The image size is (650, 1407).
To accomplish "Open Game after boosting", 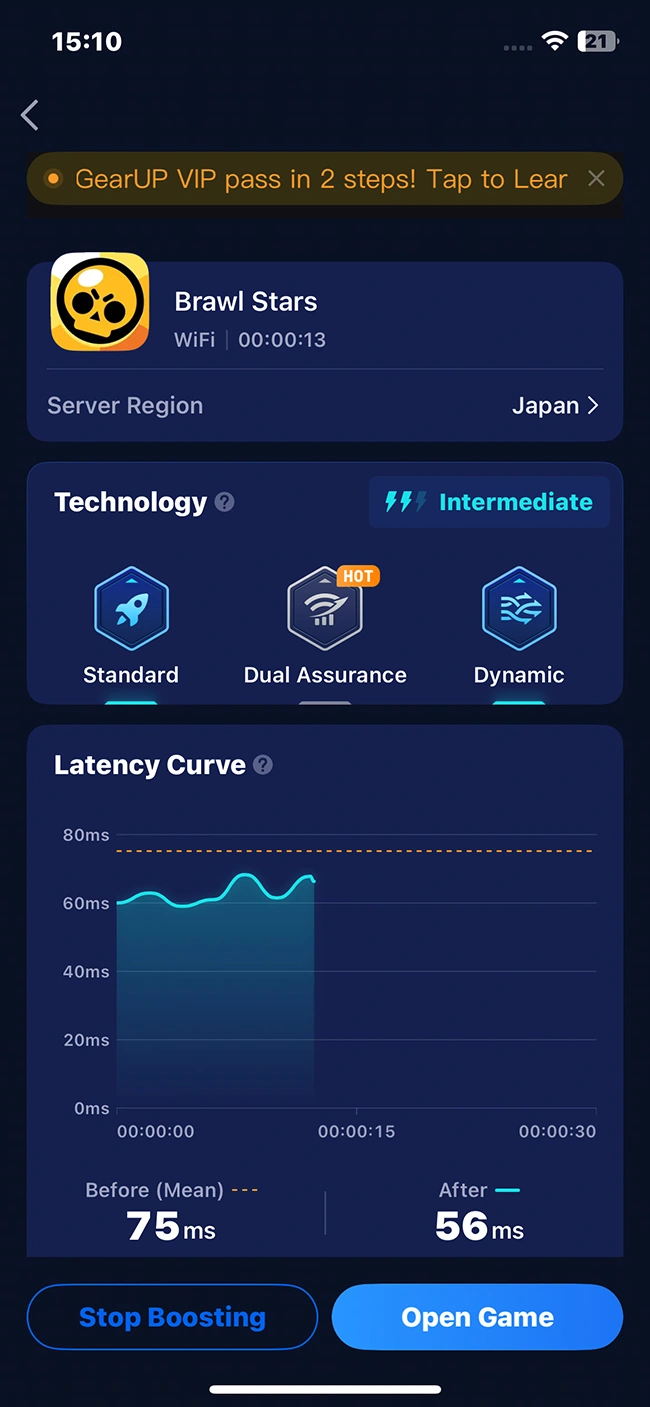I will click(x=477, y=1317).
